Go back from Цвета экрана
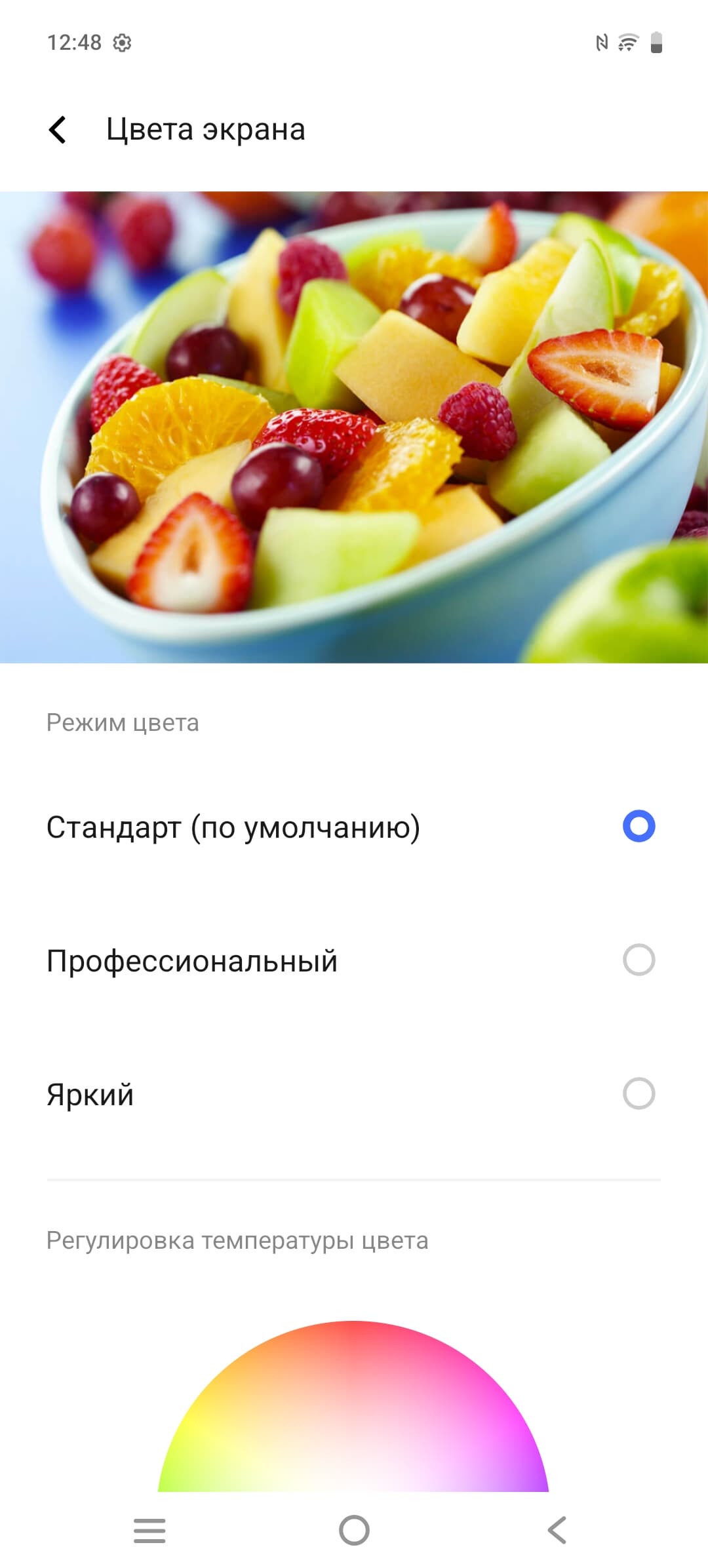 pos(58,129)
